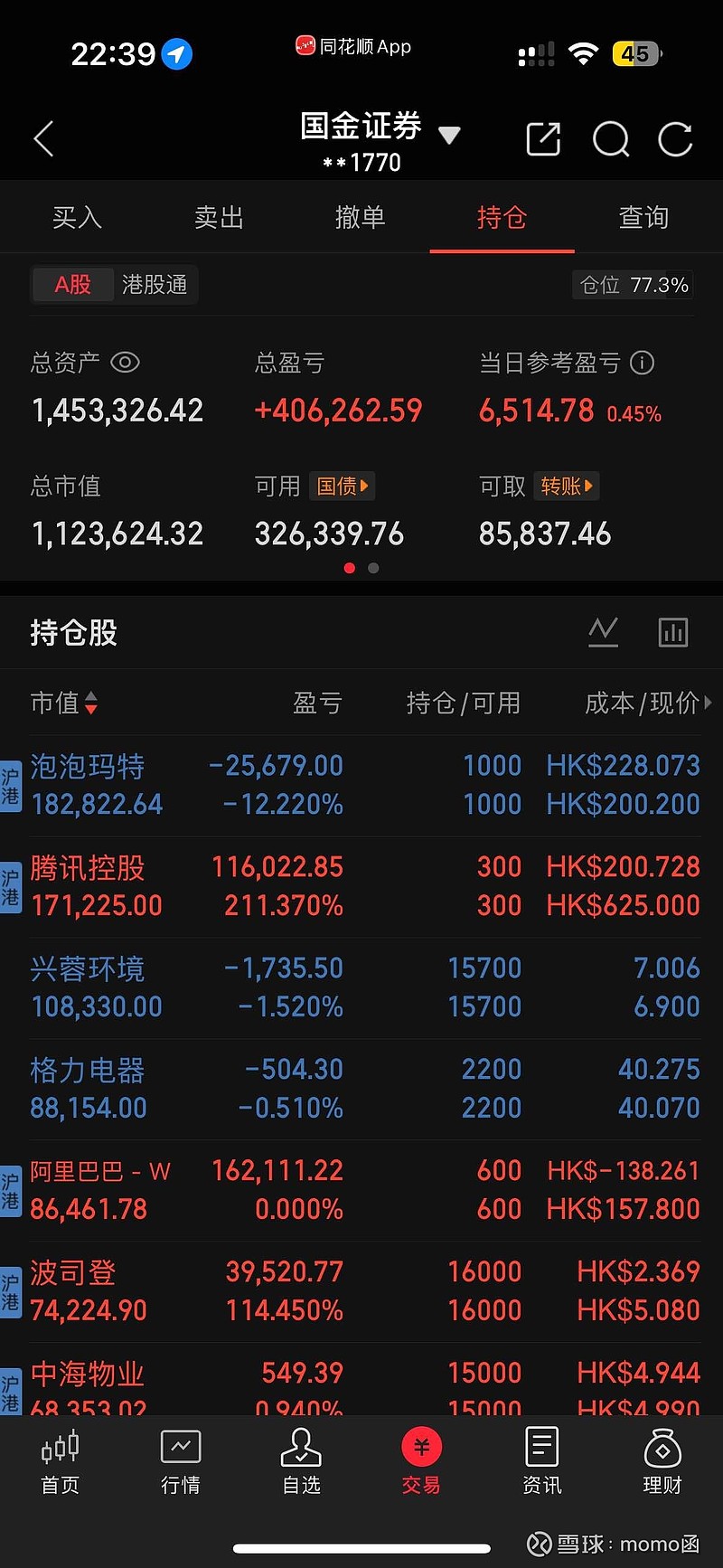Open 转账 next to 可取
Viewport: 723px width, 1568px height.
pyautogui.click(x=566, y=486)
